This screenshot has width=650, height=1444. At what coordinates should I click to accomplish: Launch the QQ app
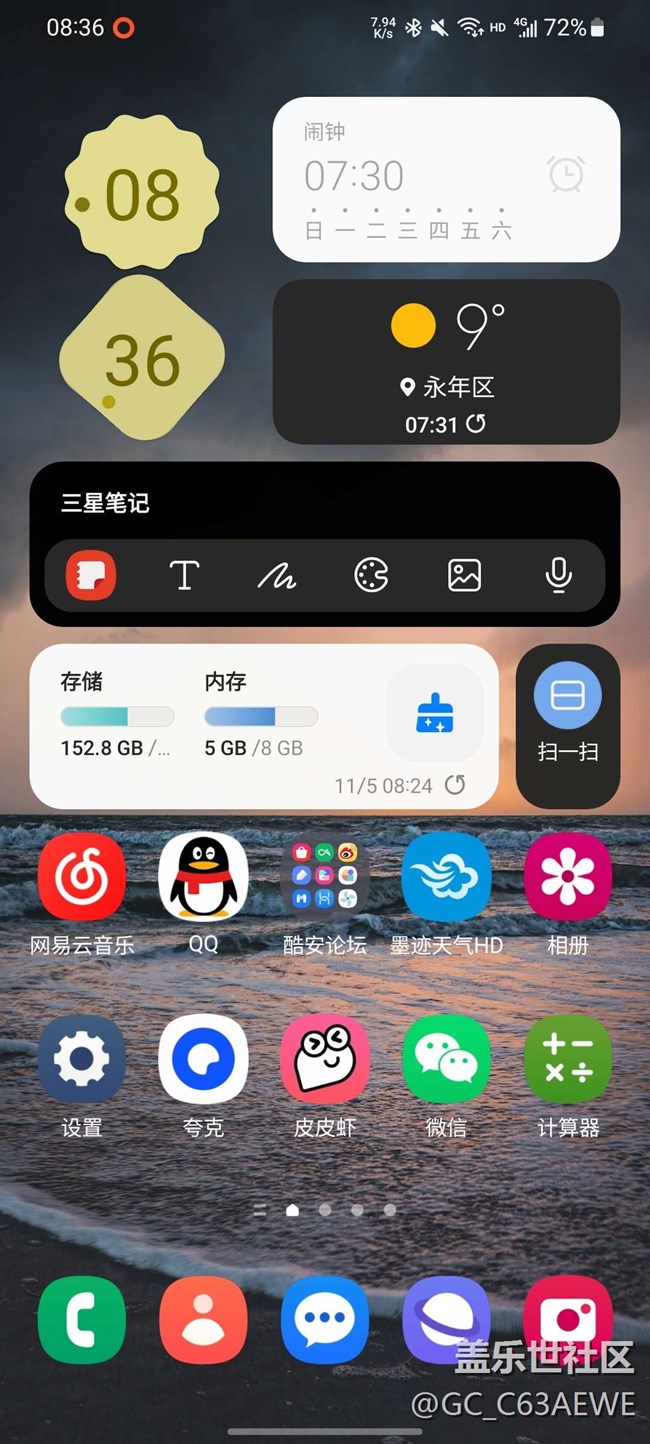[203, 877]
